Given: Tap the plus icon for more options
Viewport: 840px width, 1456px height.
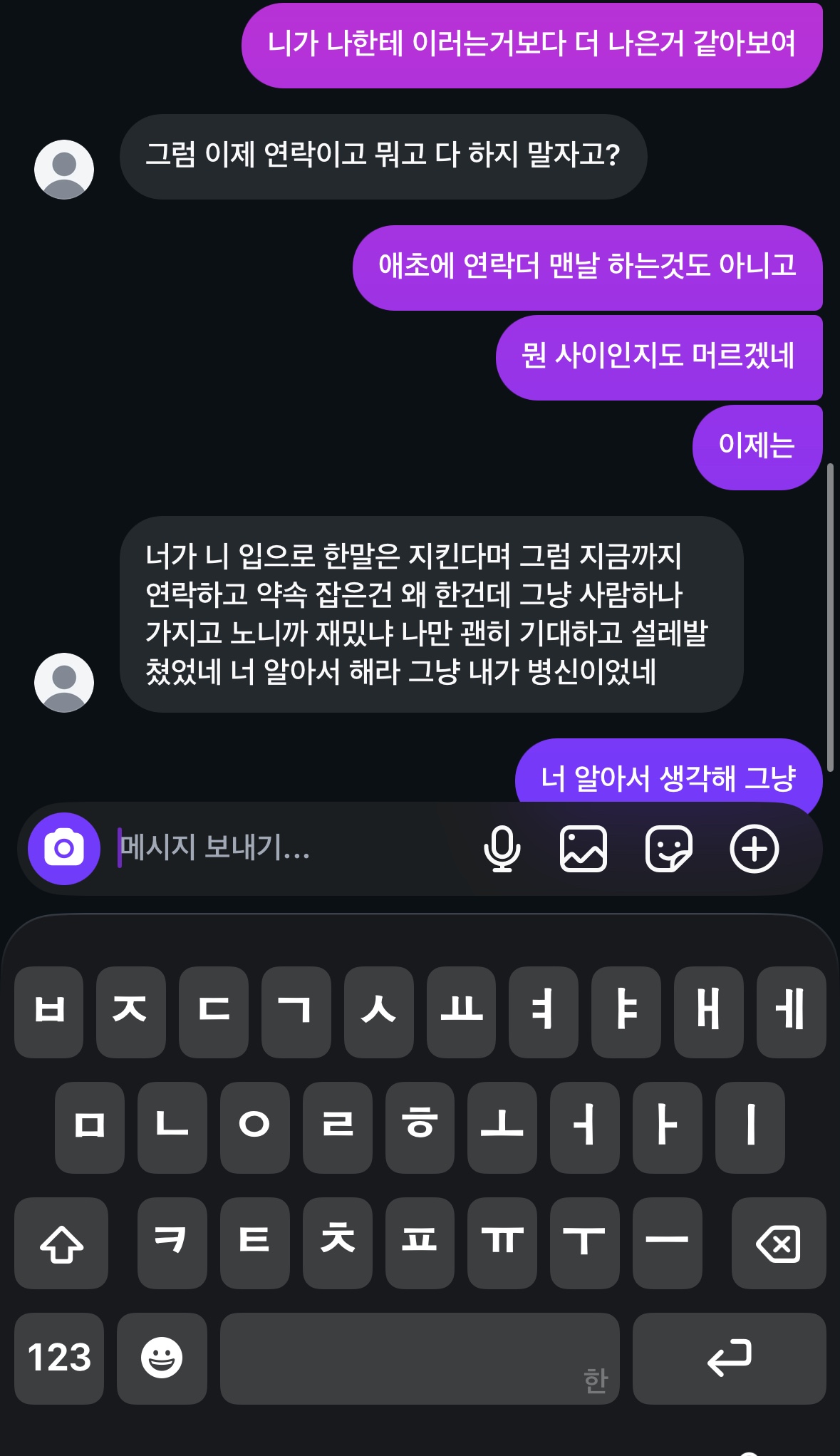Looking at the screenshot, I should pyautogui.click(x=754, y=848).
